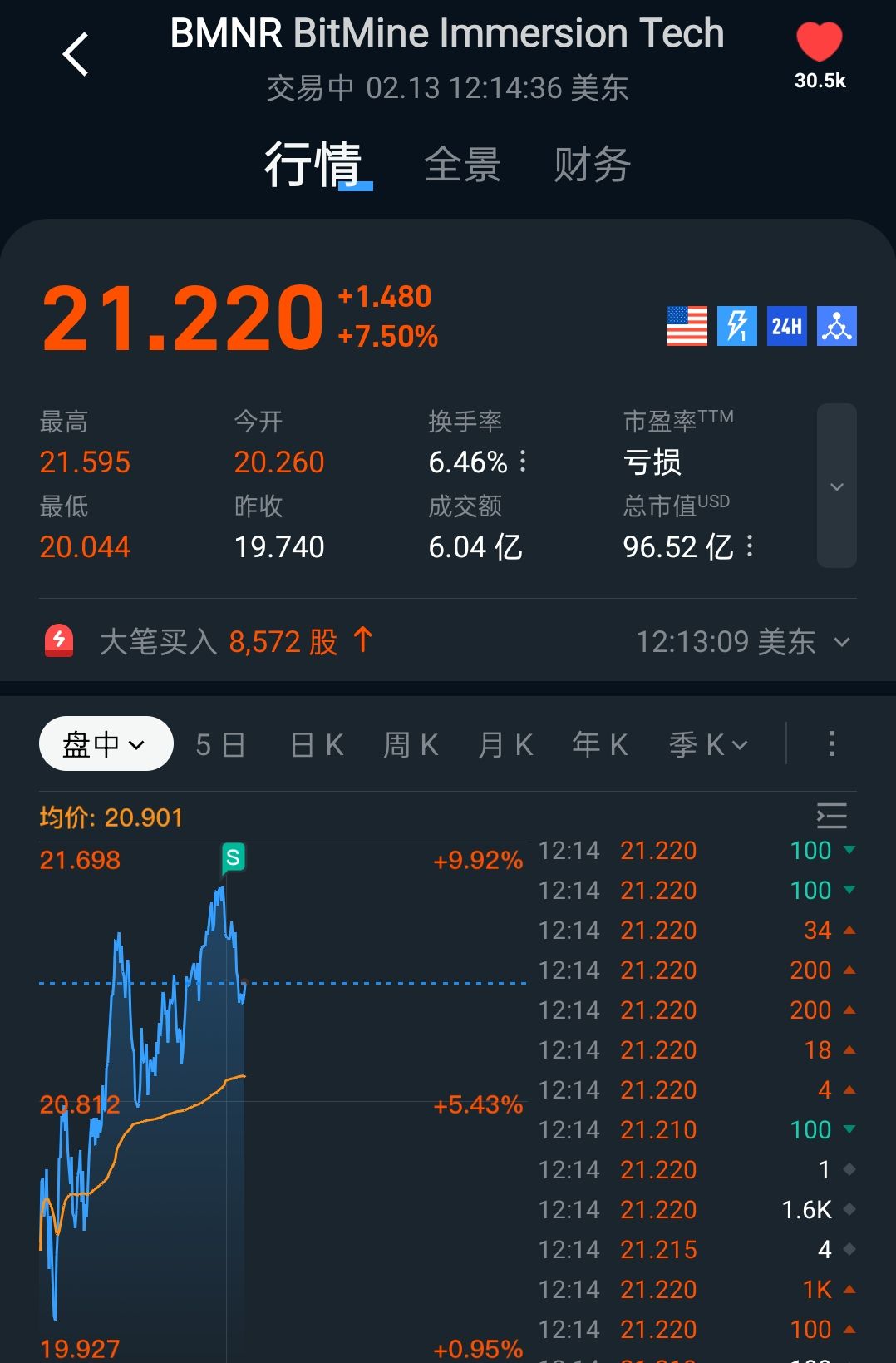The width and height of the screenshot is (896, 1363).
Task: Tap the S marker on the chart
Action: (234, 857)
